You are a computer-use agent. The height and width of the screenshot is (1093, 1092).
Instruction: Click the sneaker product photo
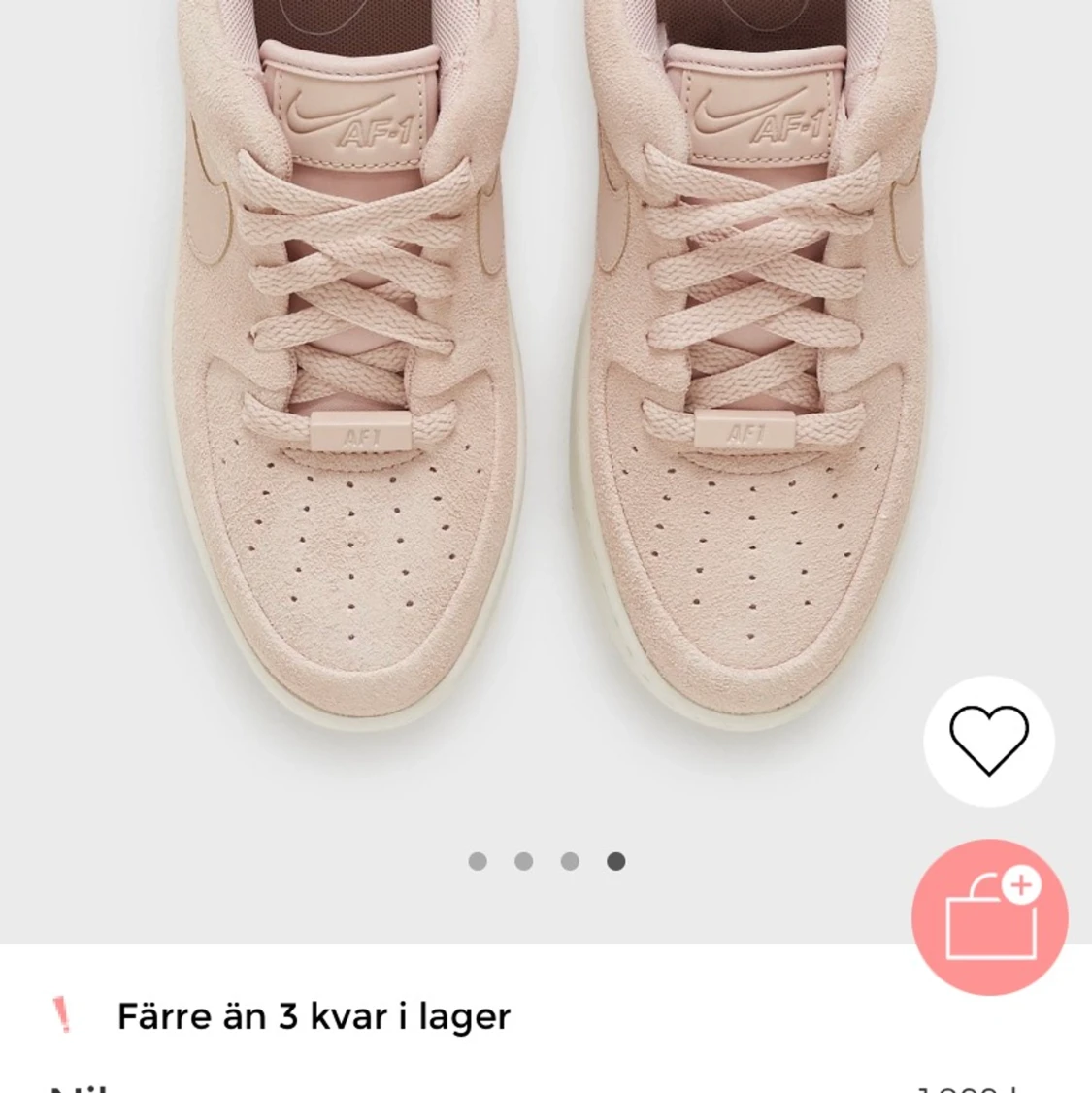[544, 388]
